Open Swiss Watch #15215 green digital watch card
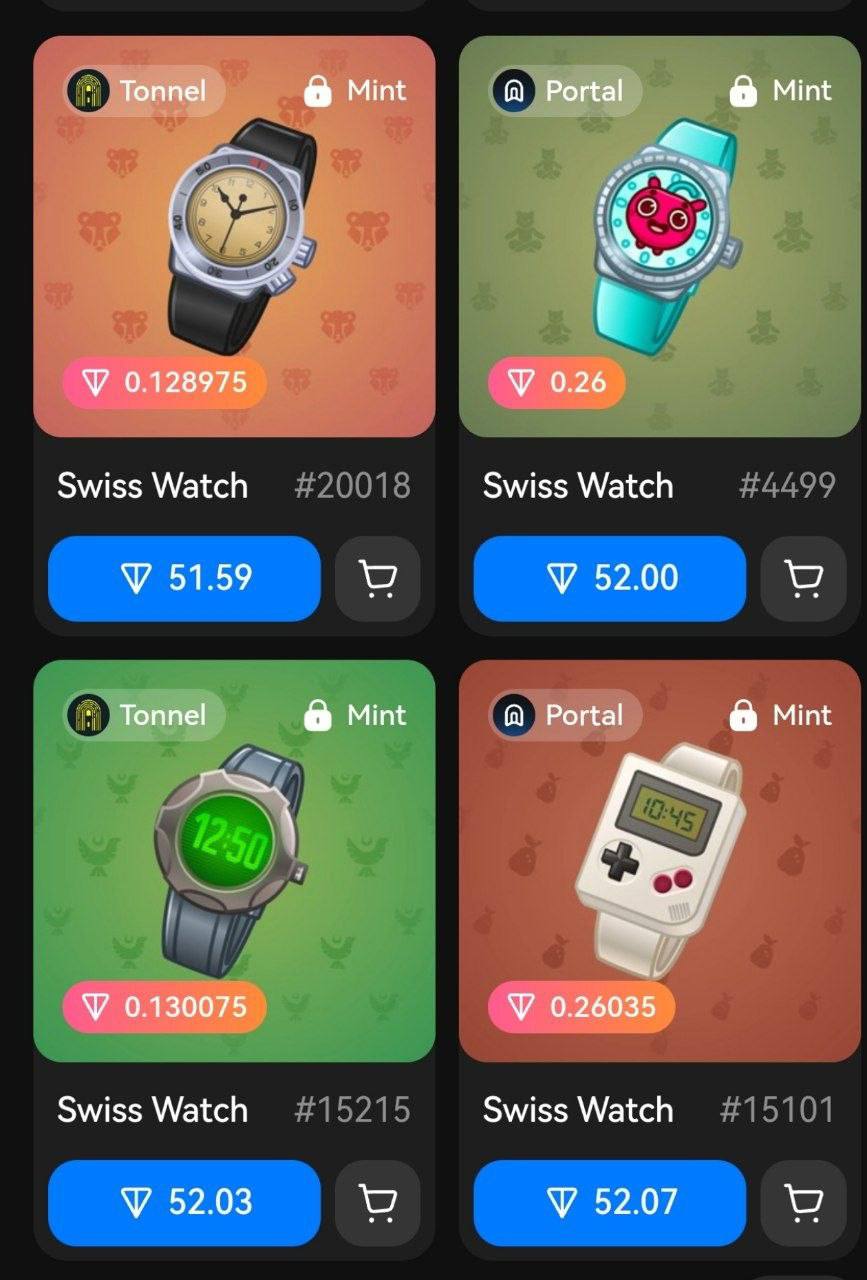This screenshot has width=867, height=1280. point(234,860)
